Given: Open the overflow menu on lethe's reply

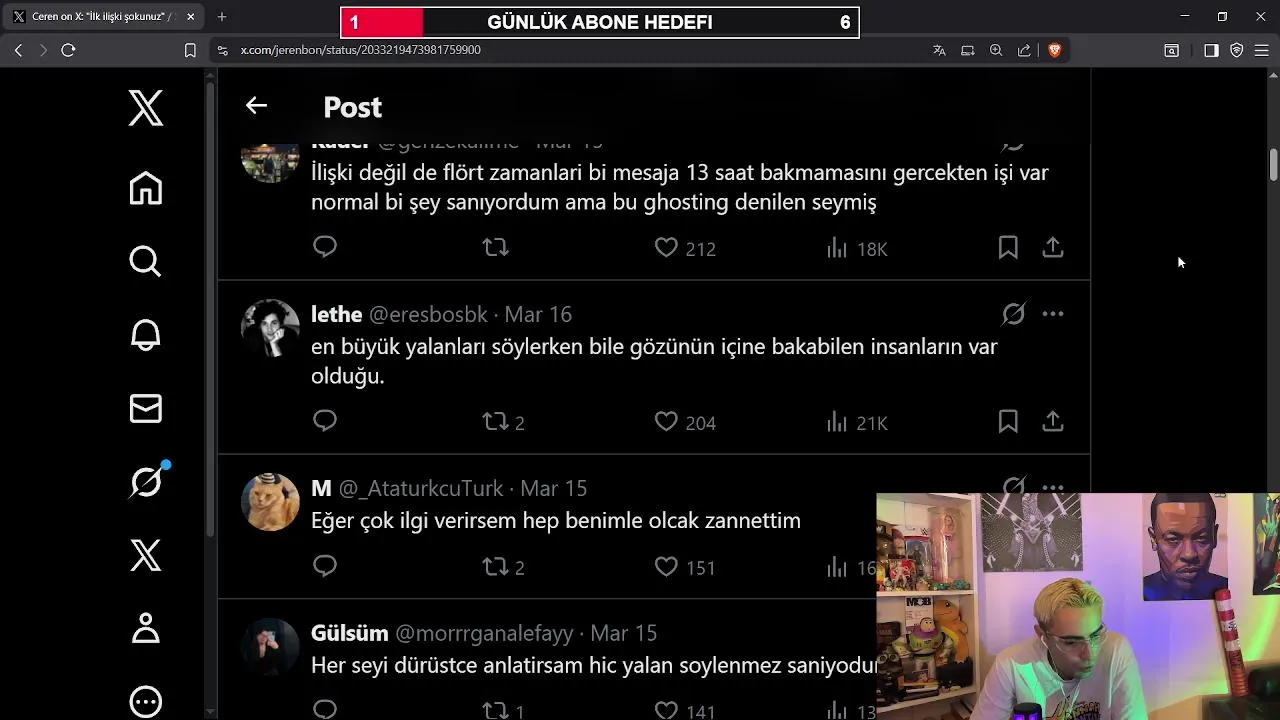Looking at the screenshot, I should pyautogui.click(x=1053, y=314).
